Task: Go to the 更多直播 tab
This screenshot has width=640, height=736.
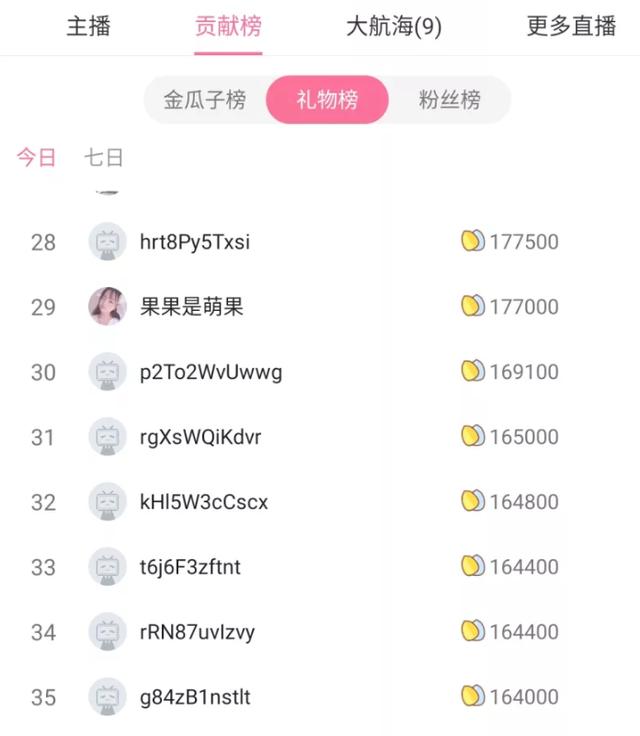Action: [x=571, y=27]
